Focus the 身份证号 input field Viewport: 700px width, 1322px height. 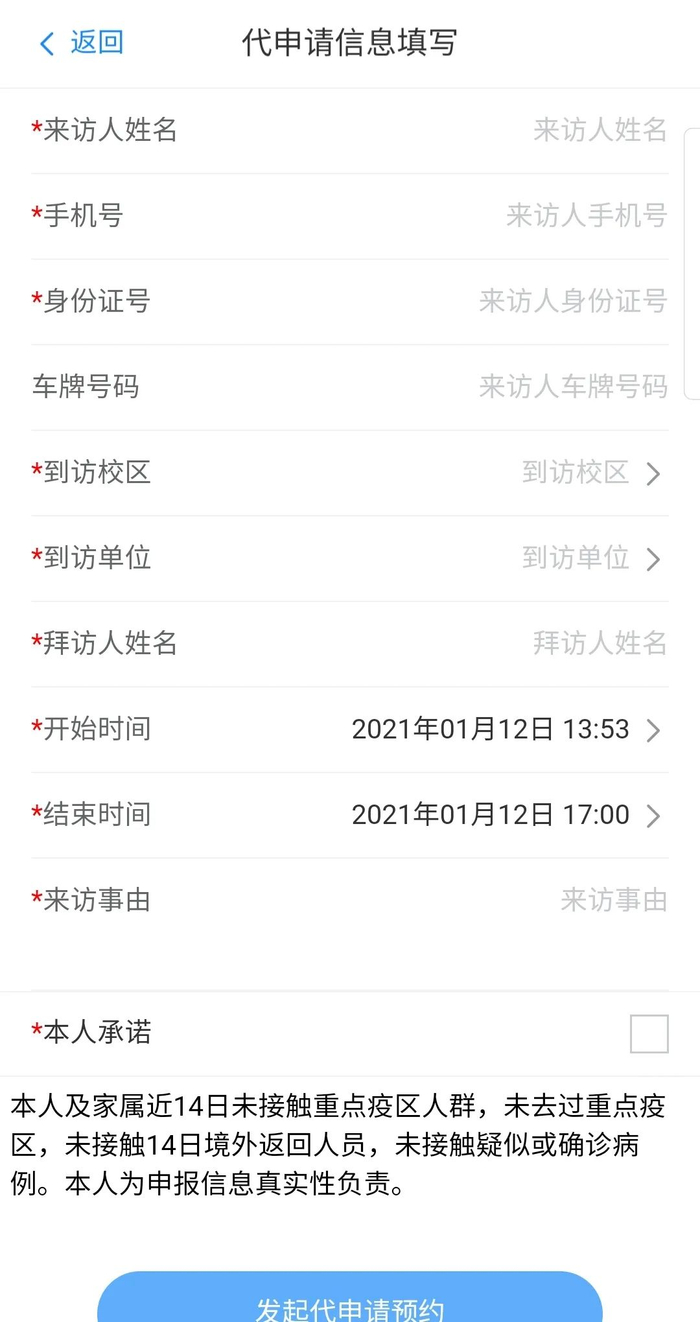pyautogui.click(x=572, y=301)
